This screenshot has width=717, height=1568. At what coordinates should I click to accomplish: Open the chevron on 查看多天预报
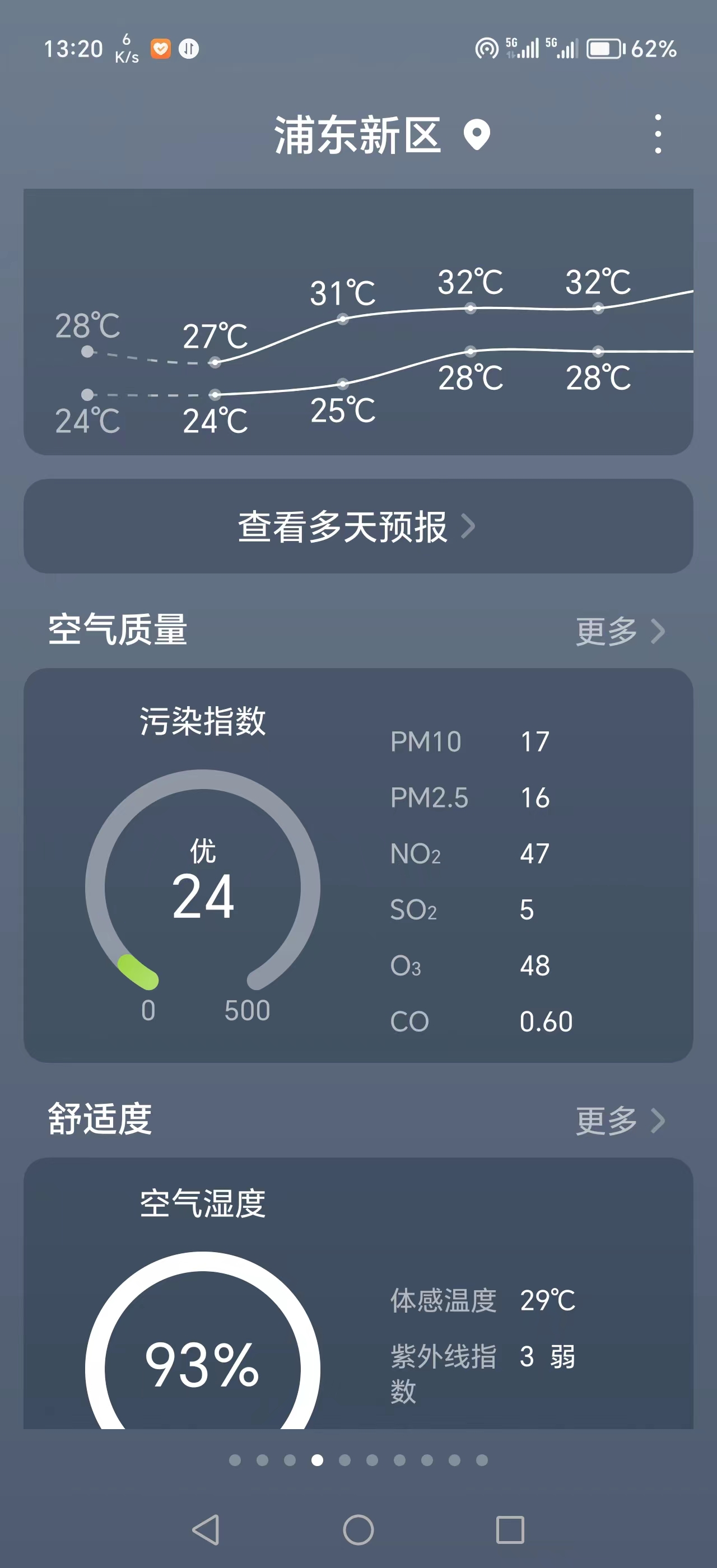click(469, 527)
